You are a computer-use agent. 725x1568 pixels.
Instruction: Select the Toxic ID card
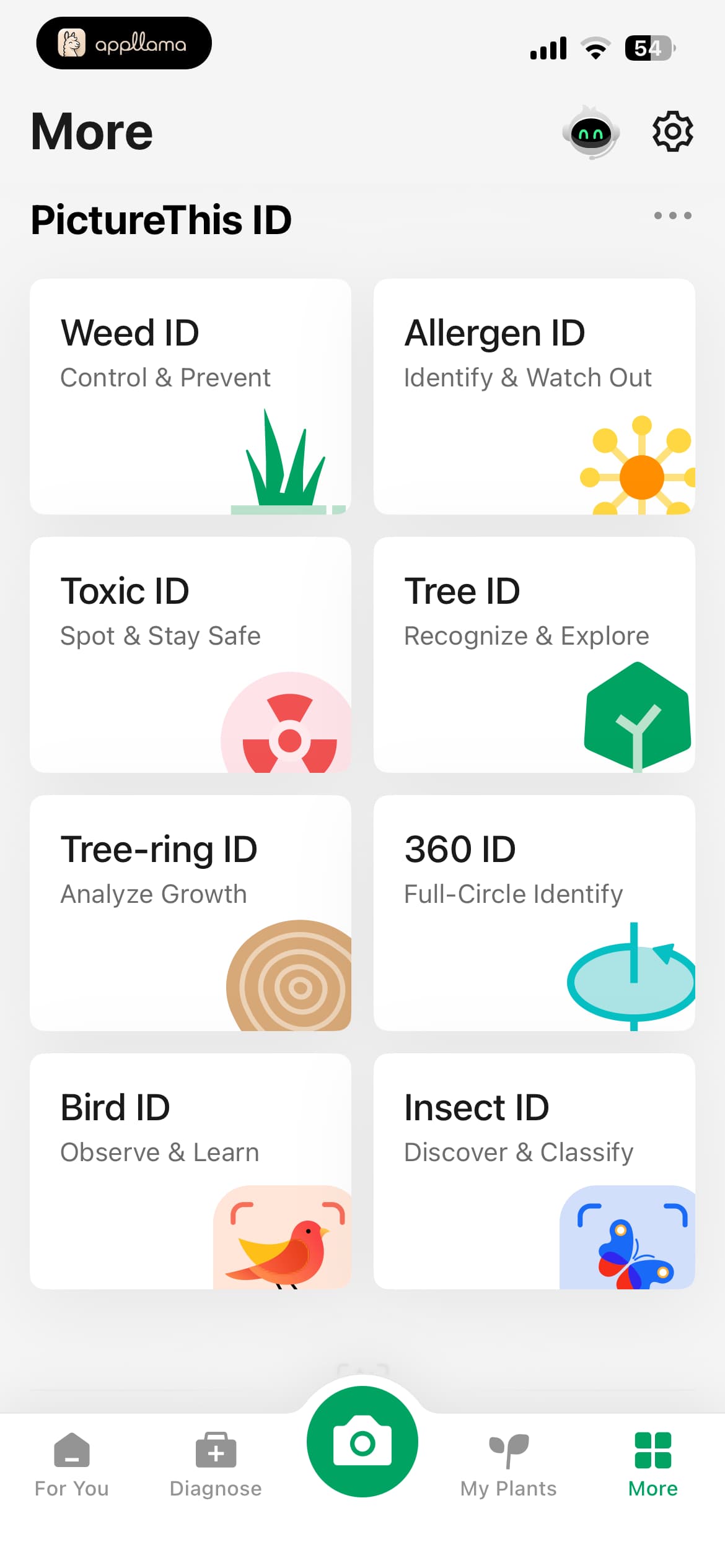point(190,655)
